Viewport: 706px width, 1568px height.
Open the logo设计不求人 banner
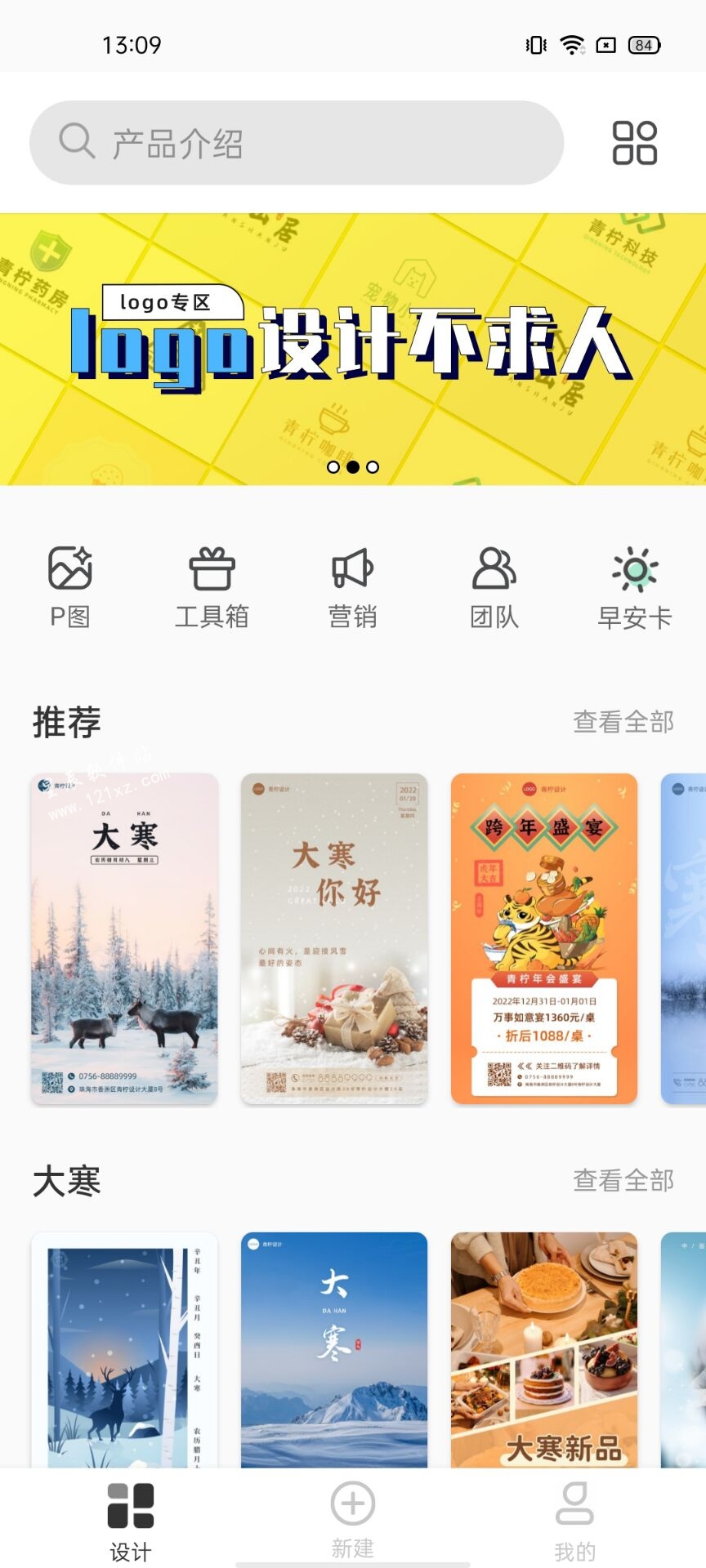pyautogui.click(x=353, y=349)
